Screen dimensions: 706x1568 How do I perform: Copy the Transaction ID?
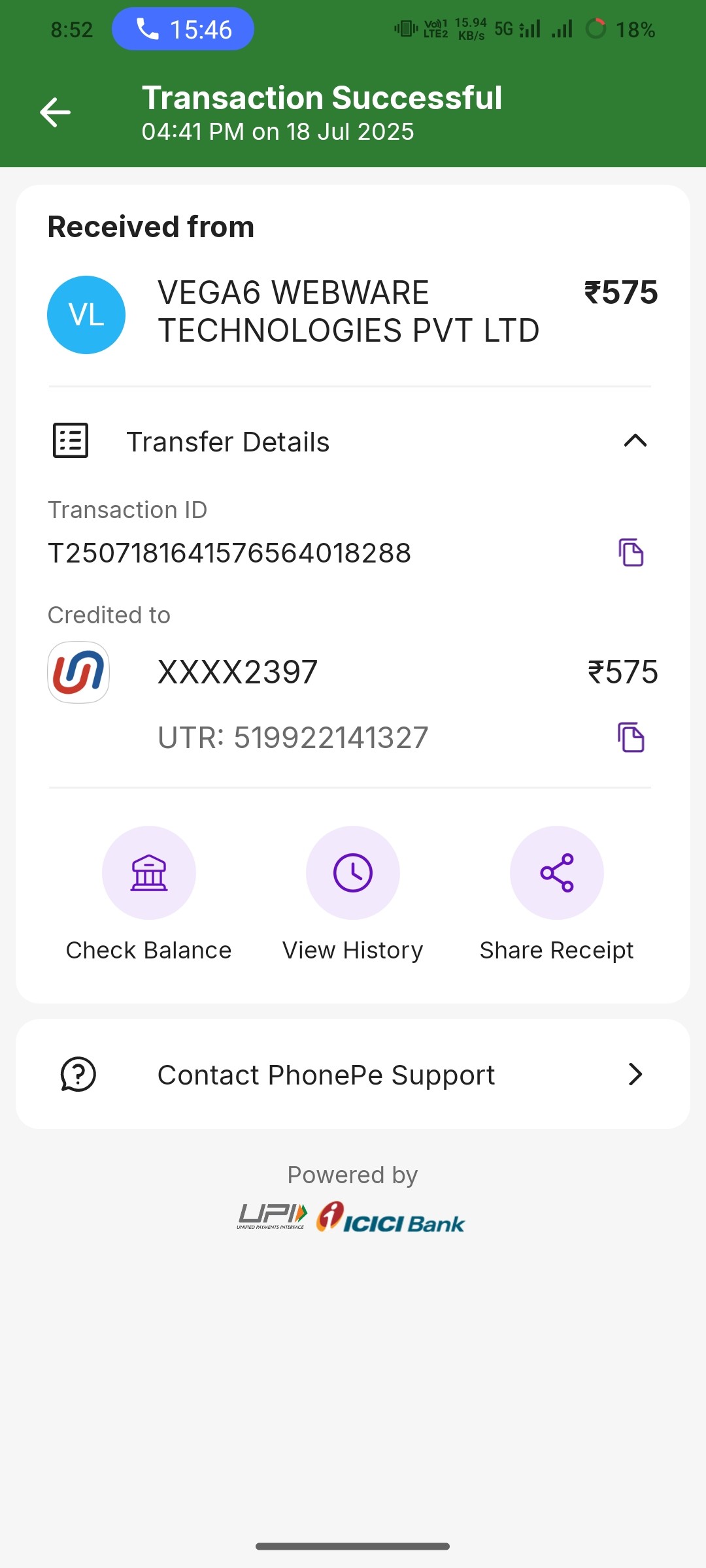[x=631, y=553]
